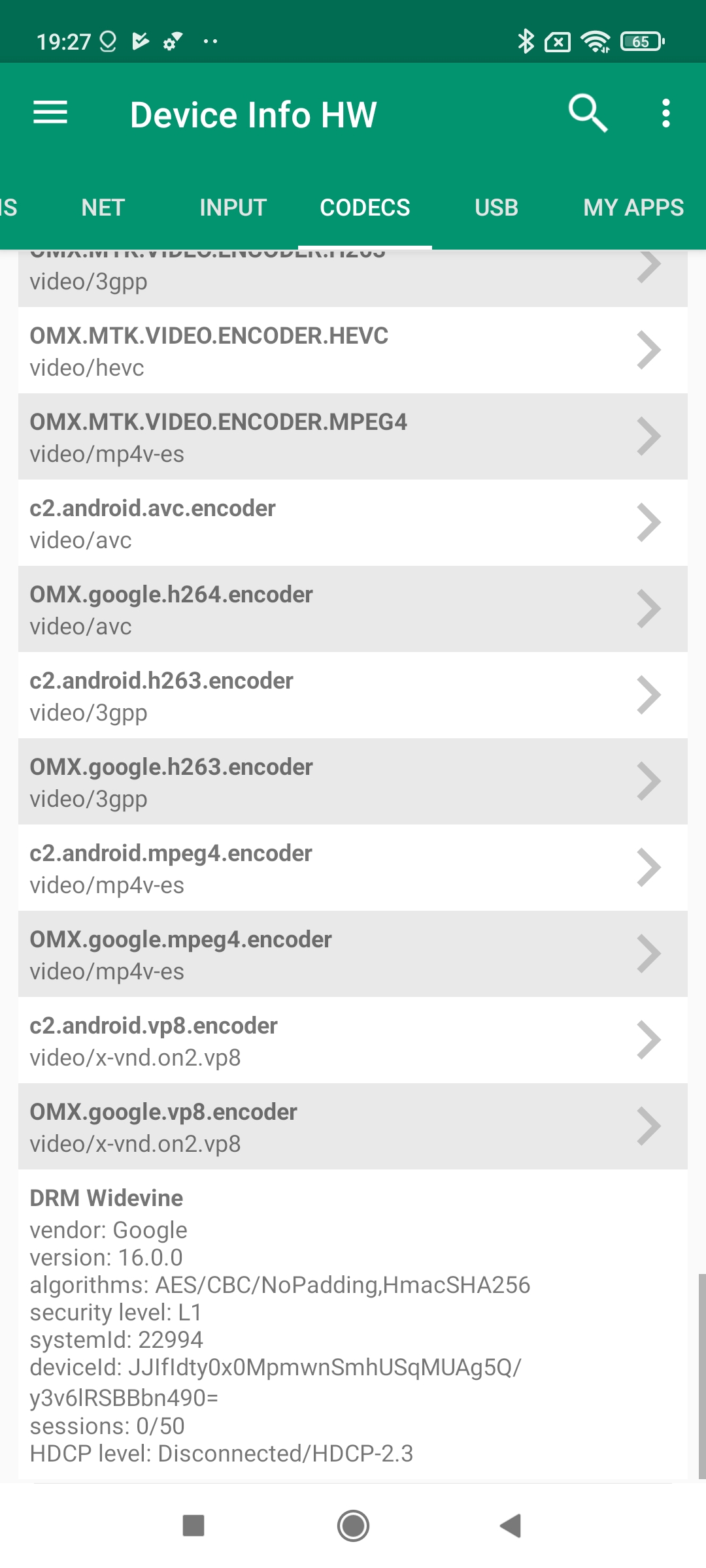The width and height of the screenshot is (706, 1568).
Task: Switch to the USB tab
Action: 496,208
